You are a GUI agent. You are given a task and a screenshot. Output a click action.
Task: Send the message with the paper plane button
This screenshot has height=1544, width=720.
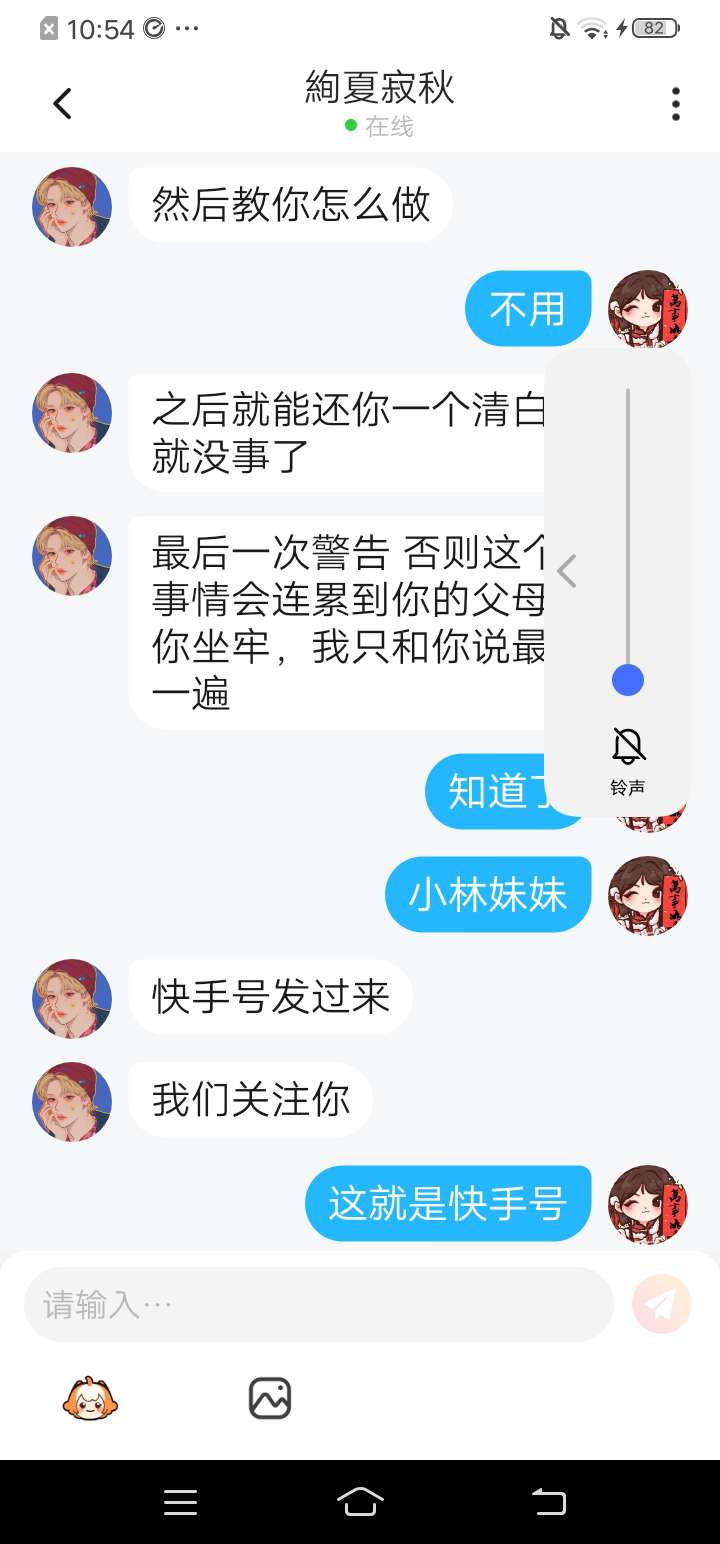point(661,1304)
